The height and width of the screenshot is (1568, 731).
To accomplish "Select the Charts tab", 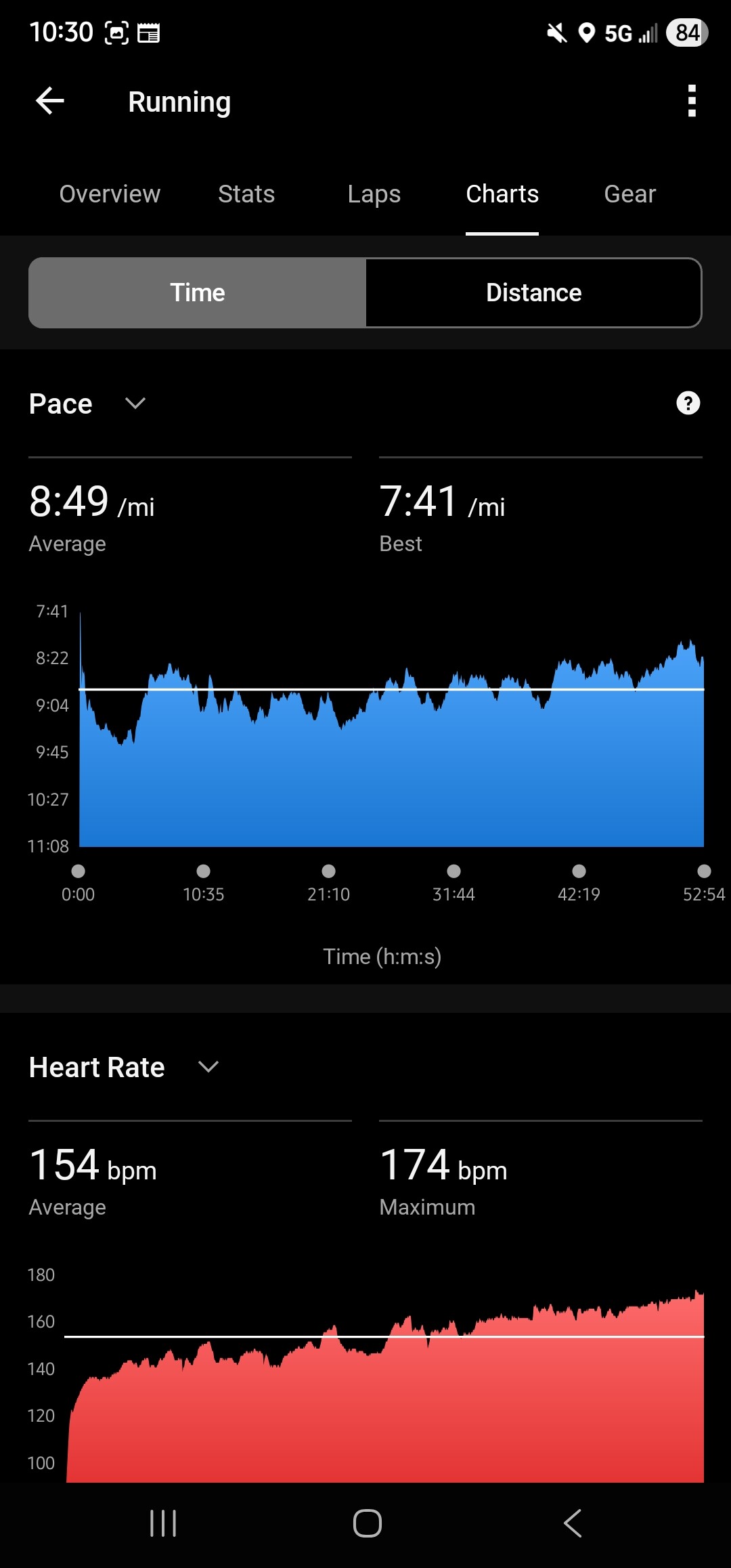I will coord(502,194).
